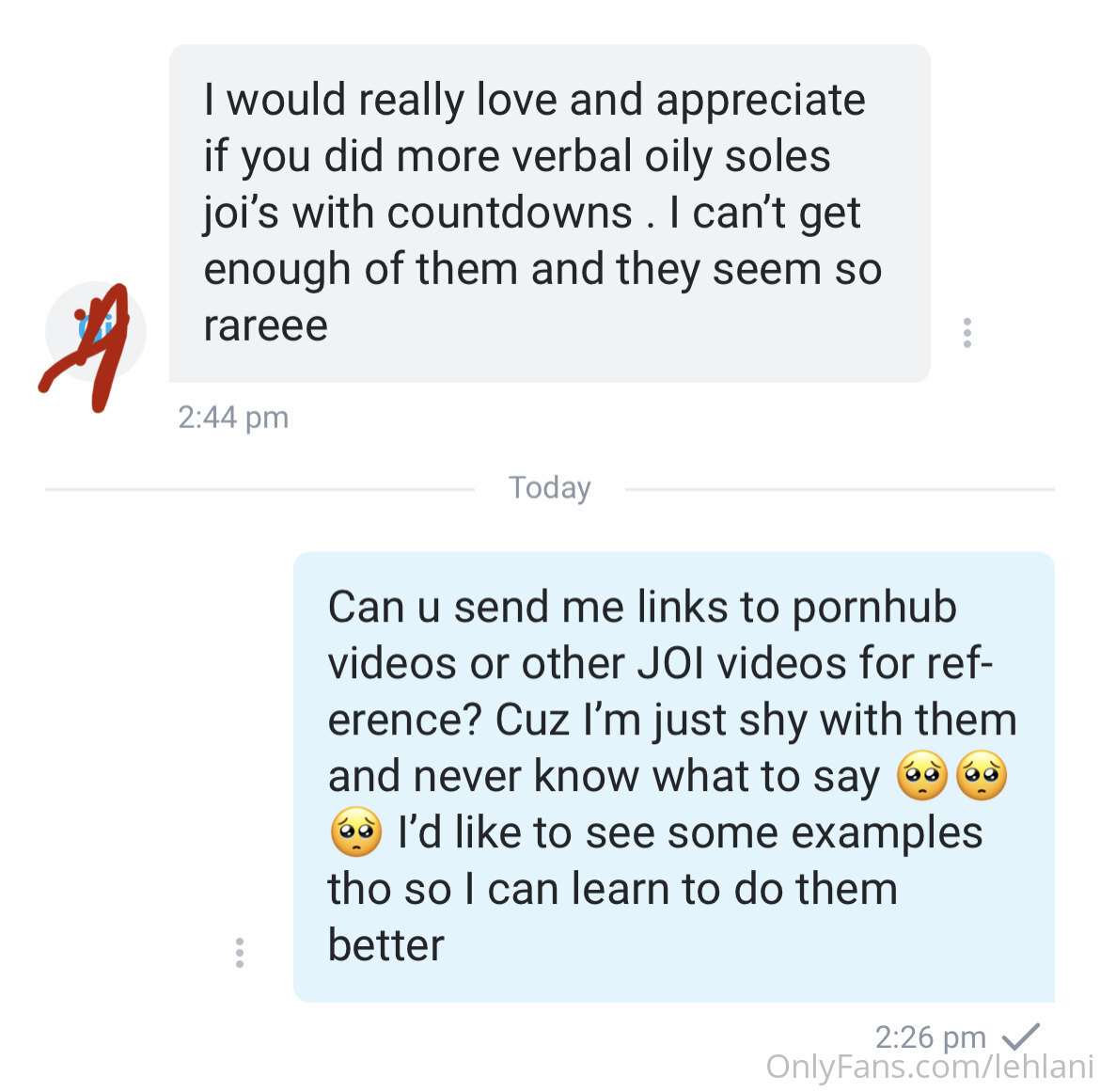The width and height of the screenshot is (1100, 1092).
Task: Open options for the 2:44 pm received message
Action: pyautogui.click(x=966, y=333)
